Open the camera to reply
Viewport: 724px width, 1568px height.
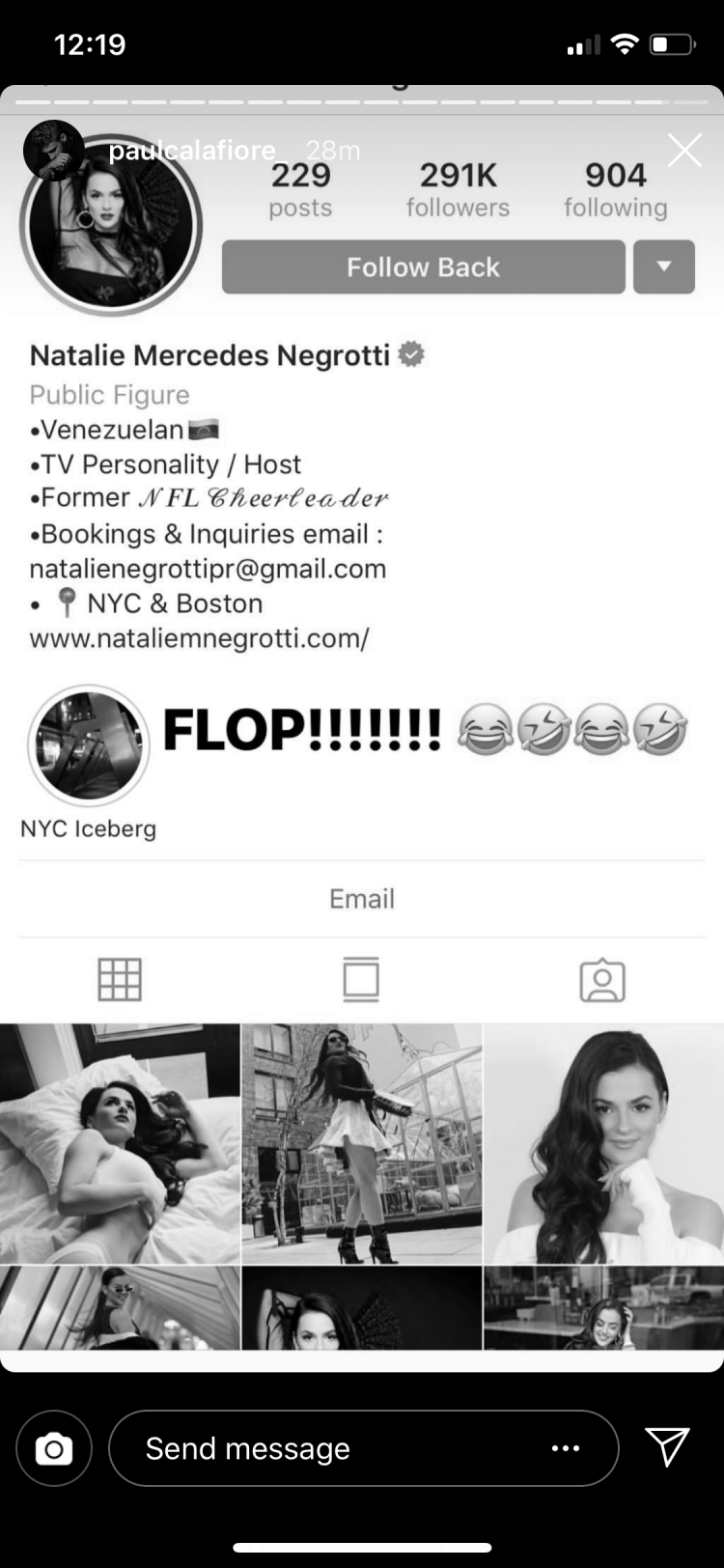tap(54, 1448)
